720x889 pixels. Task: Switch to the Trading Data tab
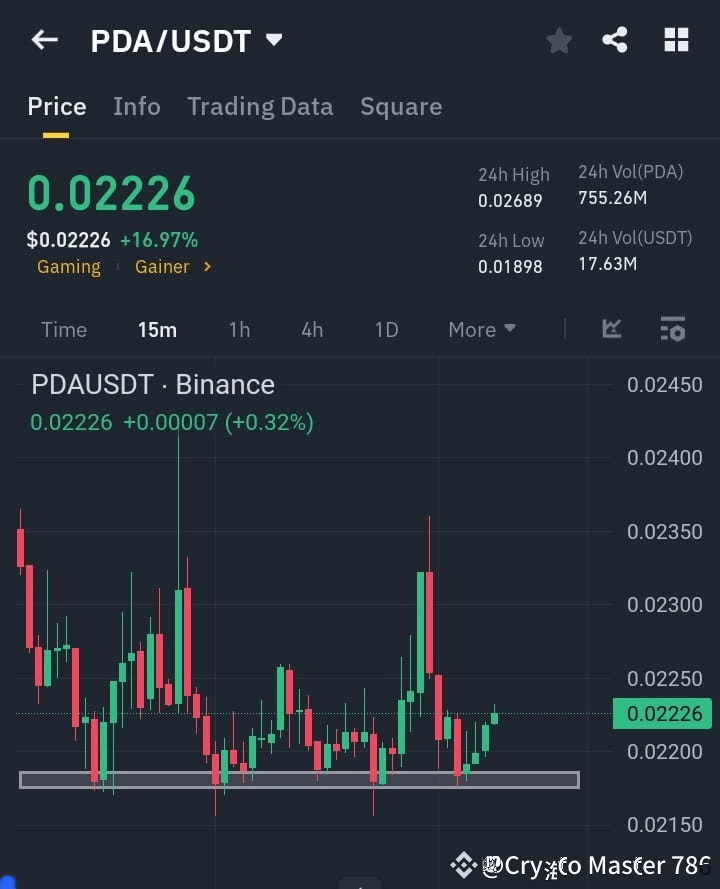tap(260, 107)
